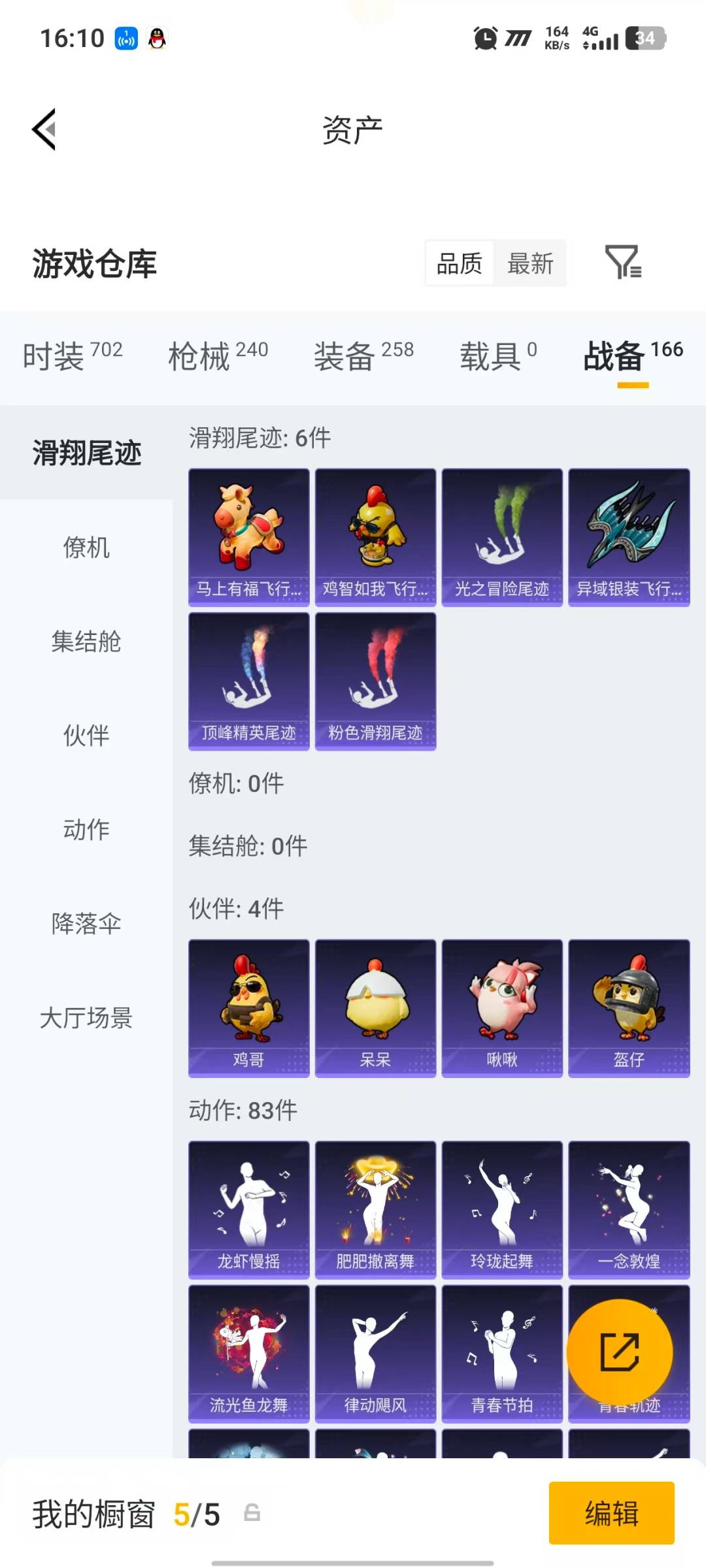Select the 龙虾慢摇 dance emote
This screenshot has width=706, height=1568.
tap(248, 1209)
